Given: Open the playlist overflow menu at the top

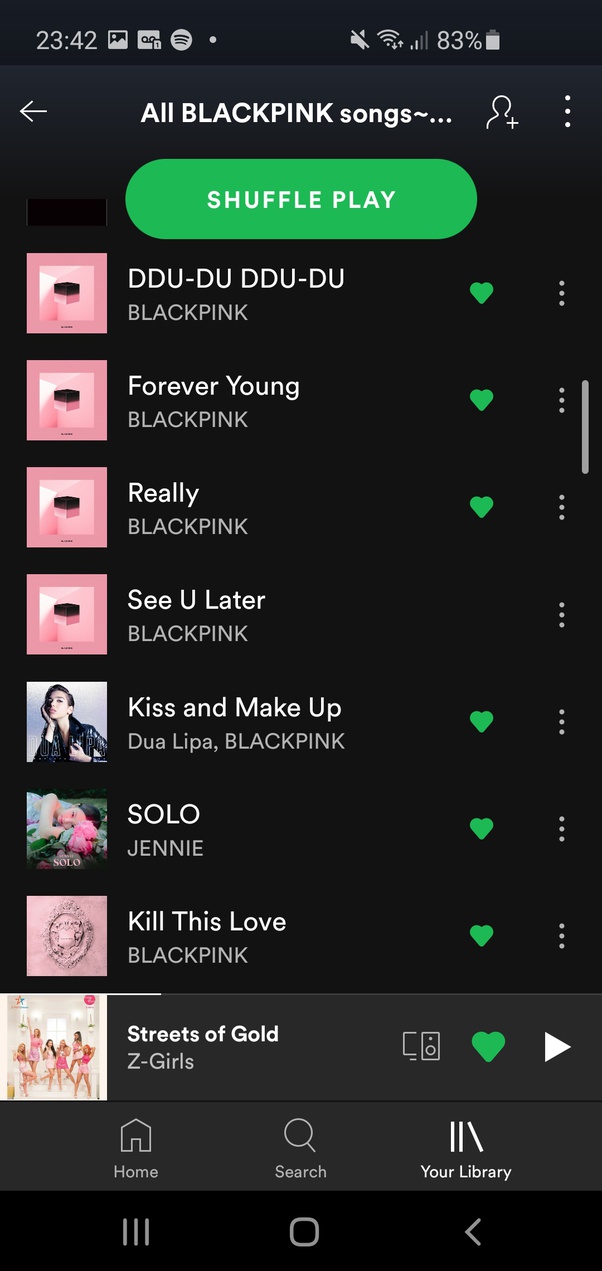Looking at the screenshot, I should (567, 112).
